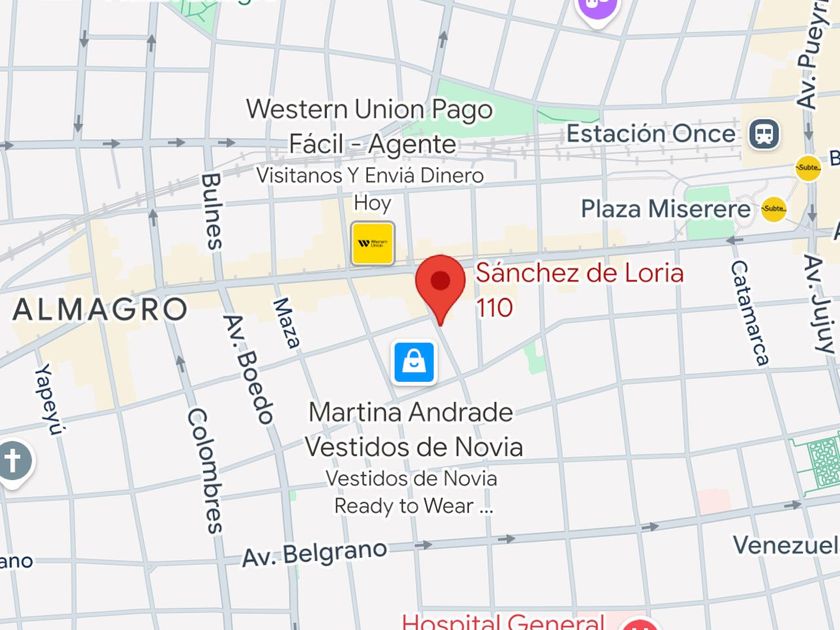Open the Western Union Pago Fácil marker
The width and height of the screenshot is (840, 630).
coord(373,243)
